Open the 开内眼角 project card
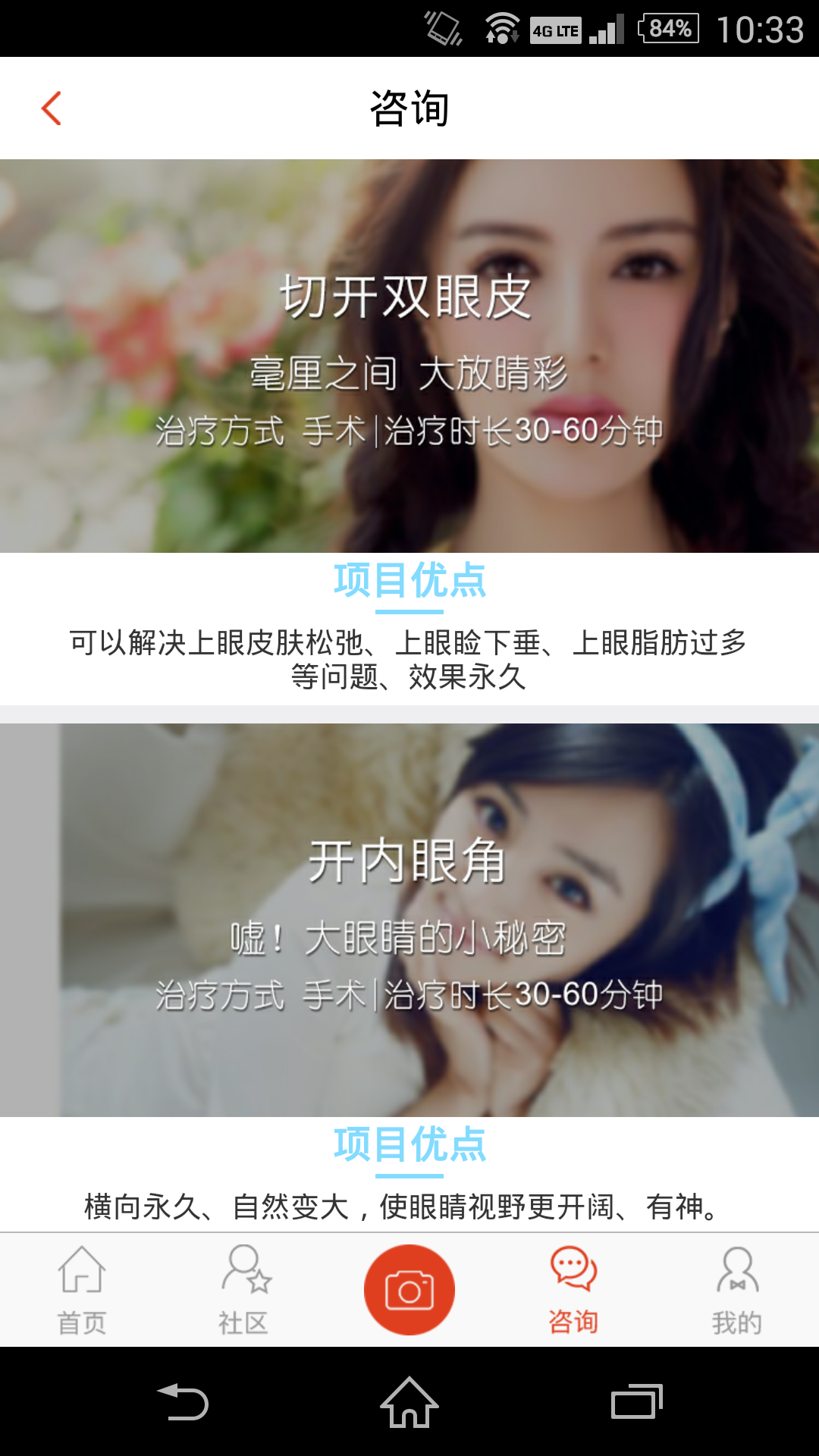The height and width of the screenshot is (1456, 819). tap(409, 919)
